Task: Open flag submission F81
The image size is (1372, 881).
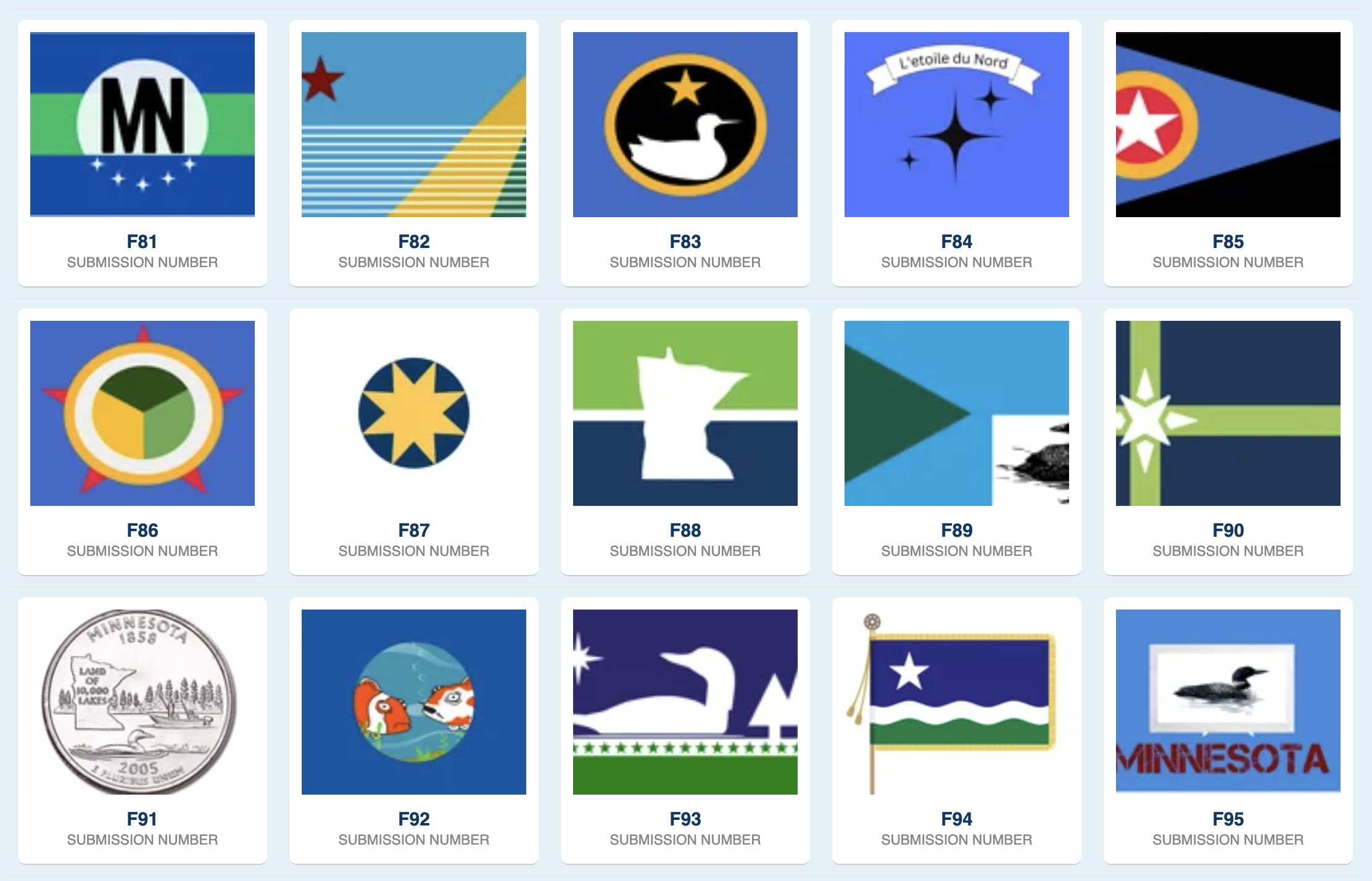Action: point(142,125)
